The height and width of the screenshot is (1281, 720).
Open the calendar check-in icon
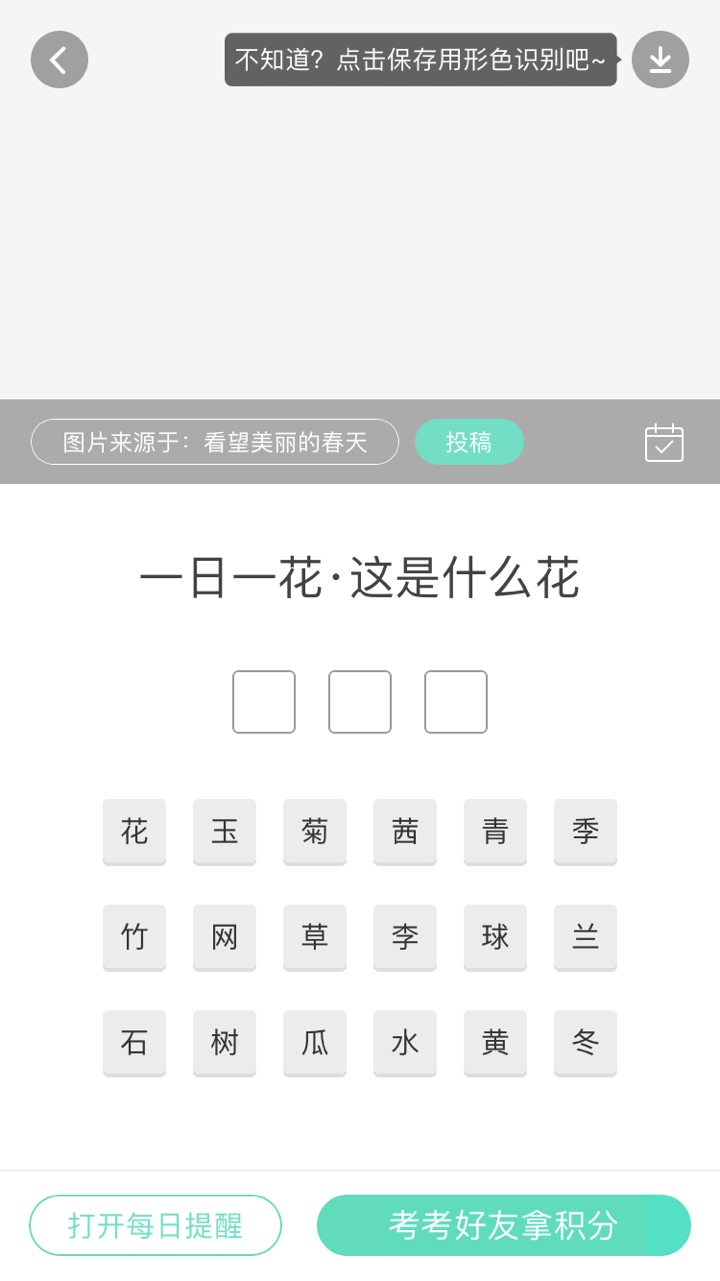664,442
